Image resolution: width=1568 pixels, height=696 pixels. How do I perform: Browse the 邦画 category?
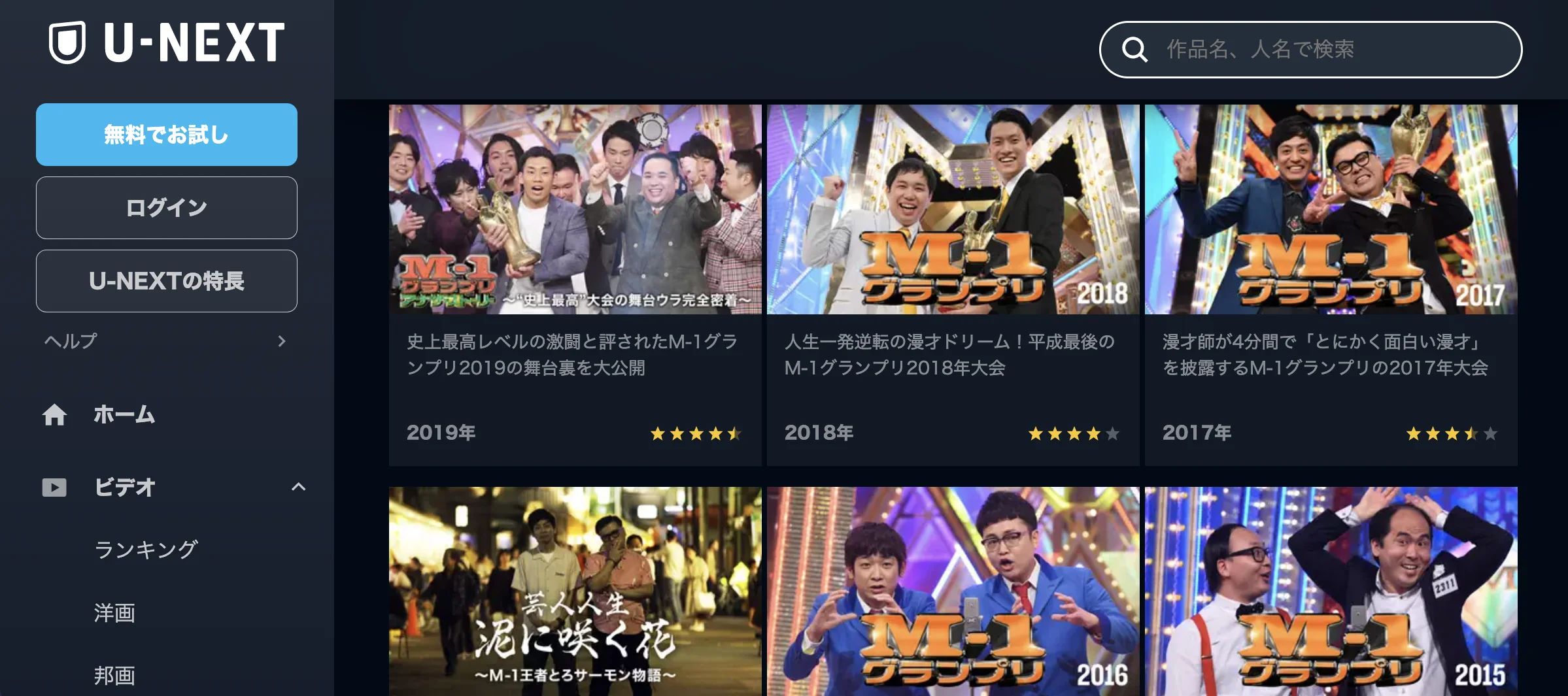(114, 675)
